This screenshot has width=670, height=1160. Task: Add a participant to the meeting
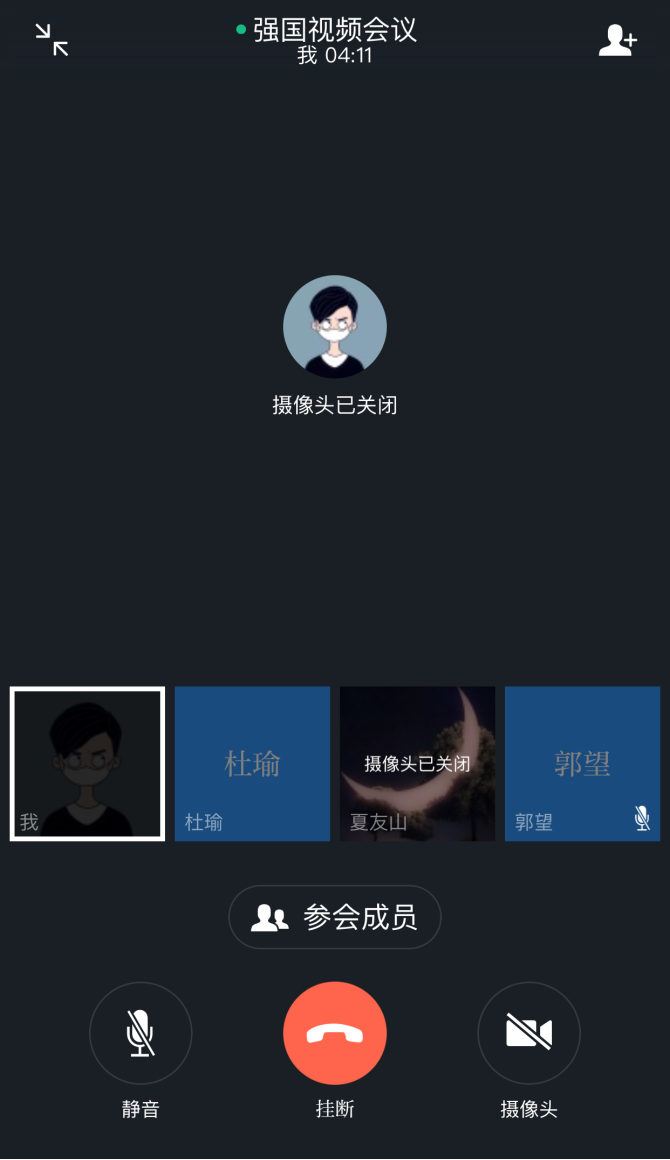[x=617, y=40]
